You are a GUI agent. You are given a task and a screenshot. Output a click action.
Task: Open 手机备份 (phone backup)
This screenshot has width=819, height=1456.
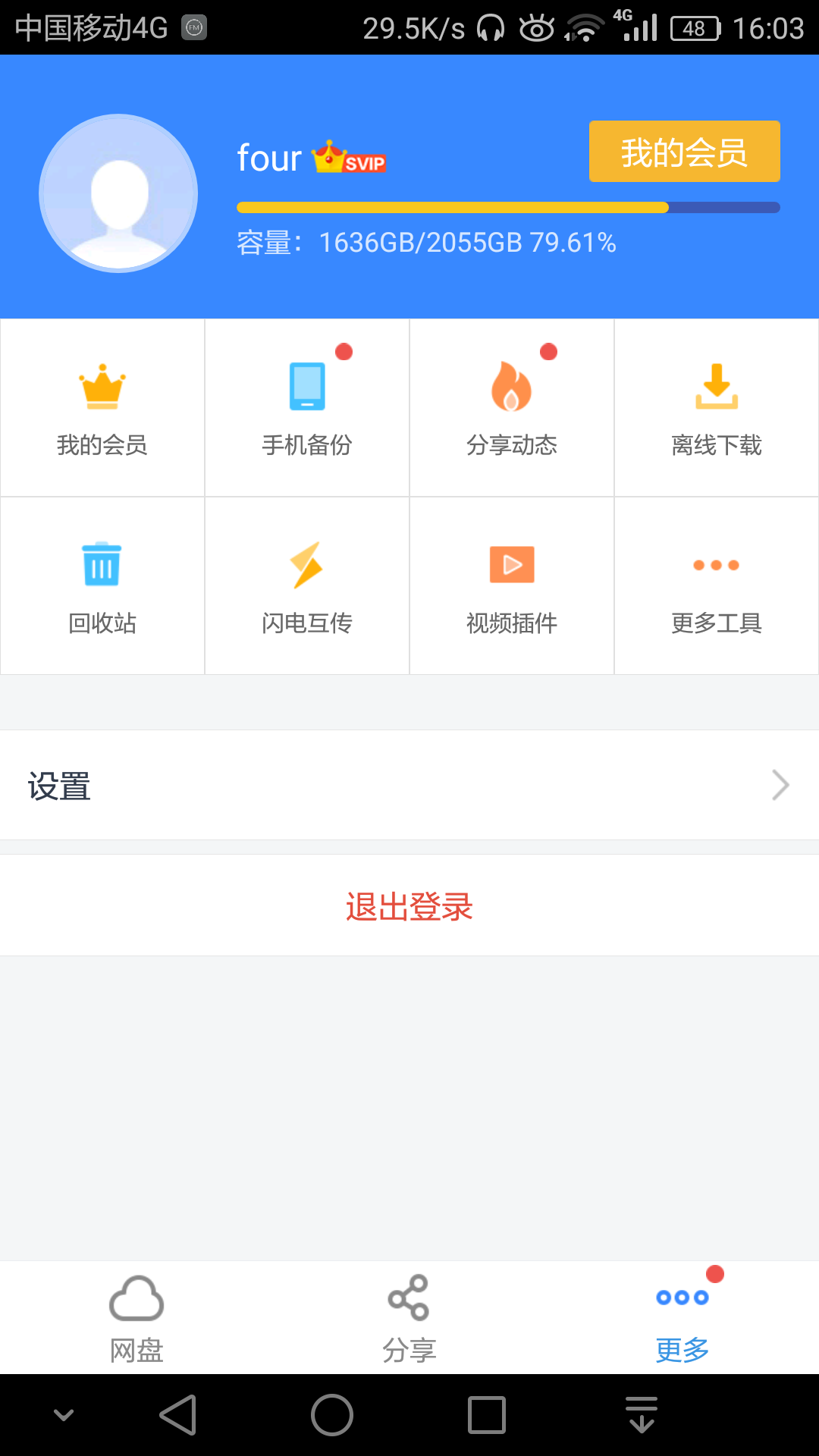(x=306, y=407)
